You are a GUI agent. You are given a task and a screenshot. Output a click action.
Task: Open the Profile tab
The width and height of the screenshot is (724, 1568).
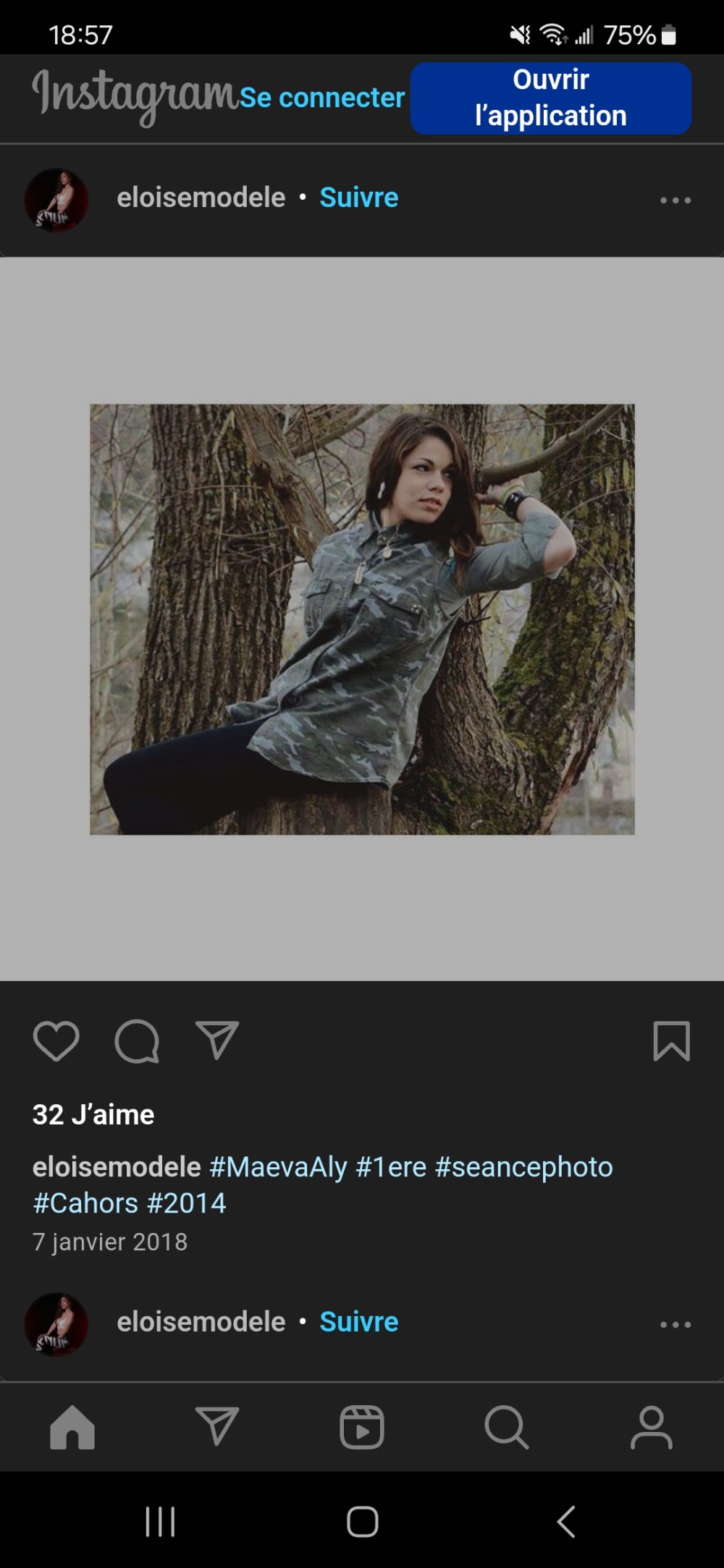coord(651,1427)
